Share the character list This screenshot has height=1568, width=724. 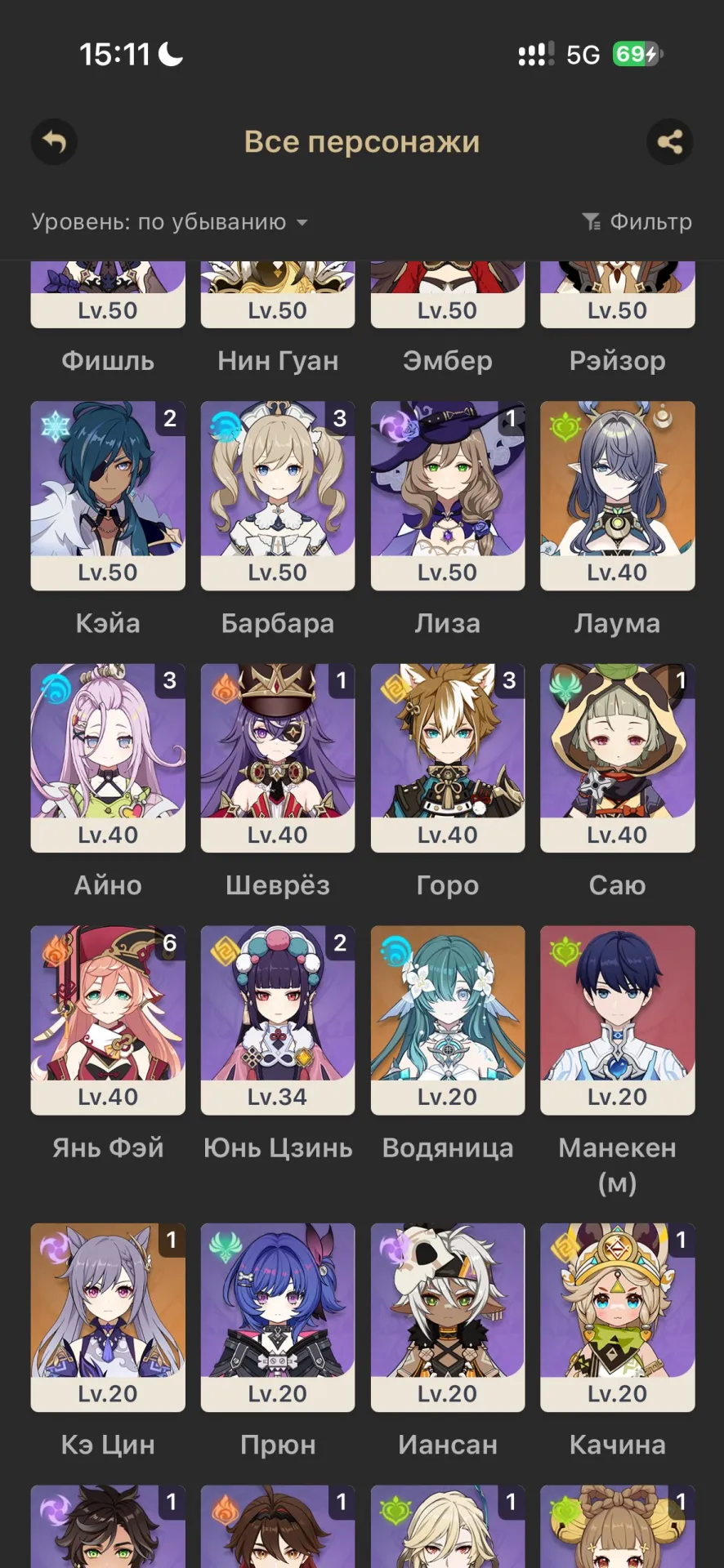[x=670, y=142]
